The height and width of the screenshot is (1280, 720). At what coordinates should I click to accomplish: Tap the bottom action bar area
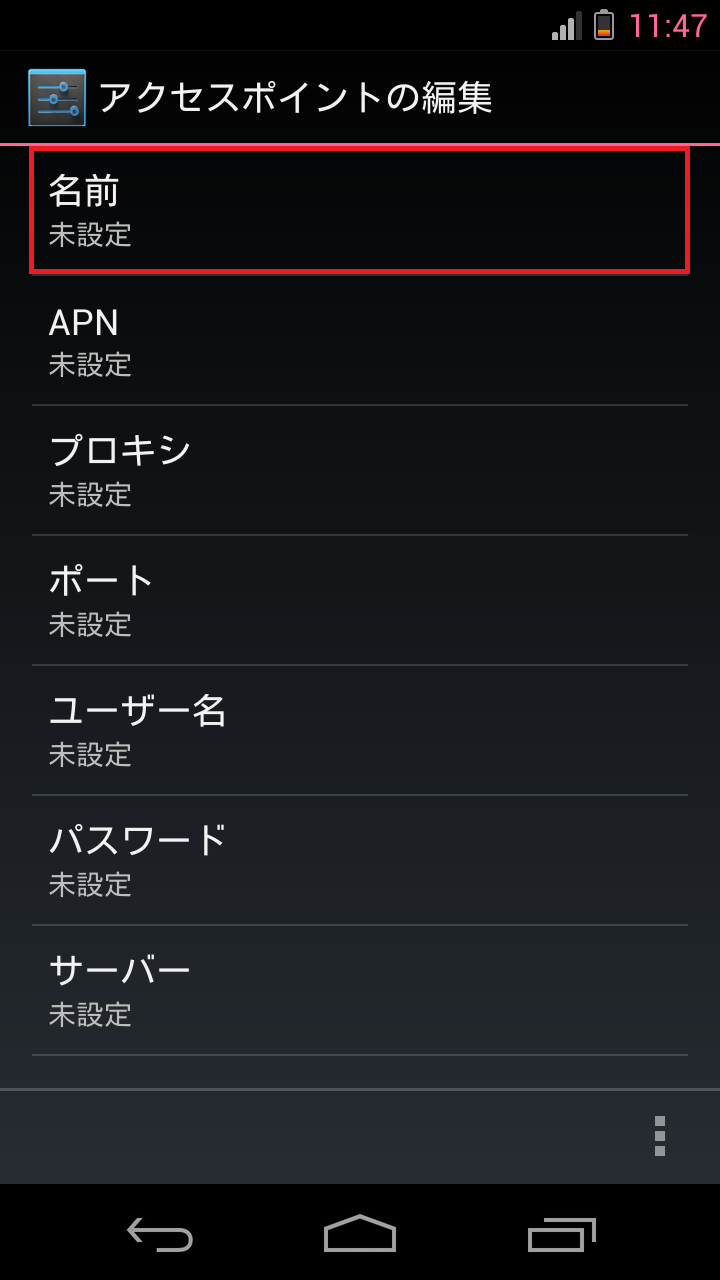pyautogui.click(x=360, y=1136)
